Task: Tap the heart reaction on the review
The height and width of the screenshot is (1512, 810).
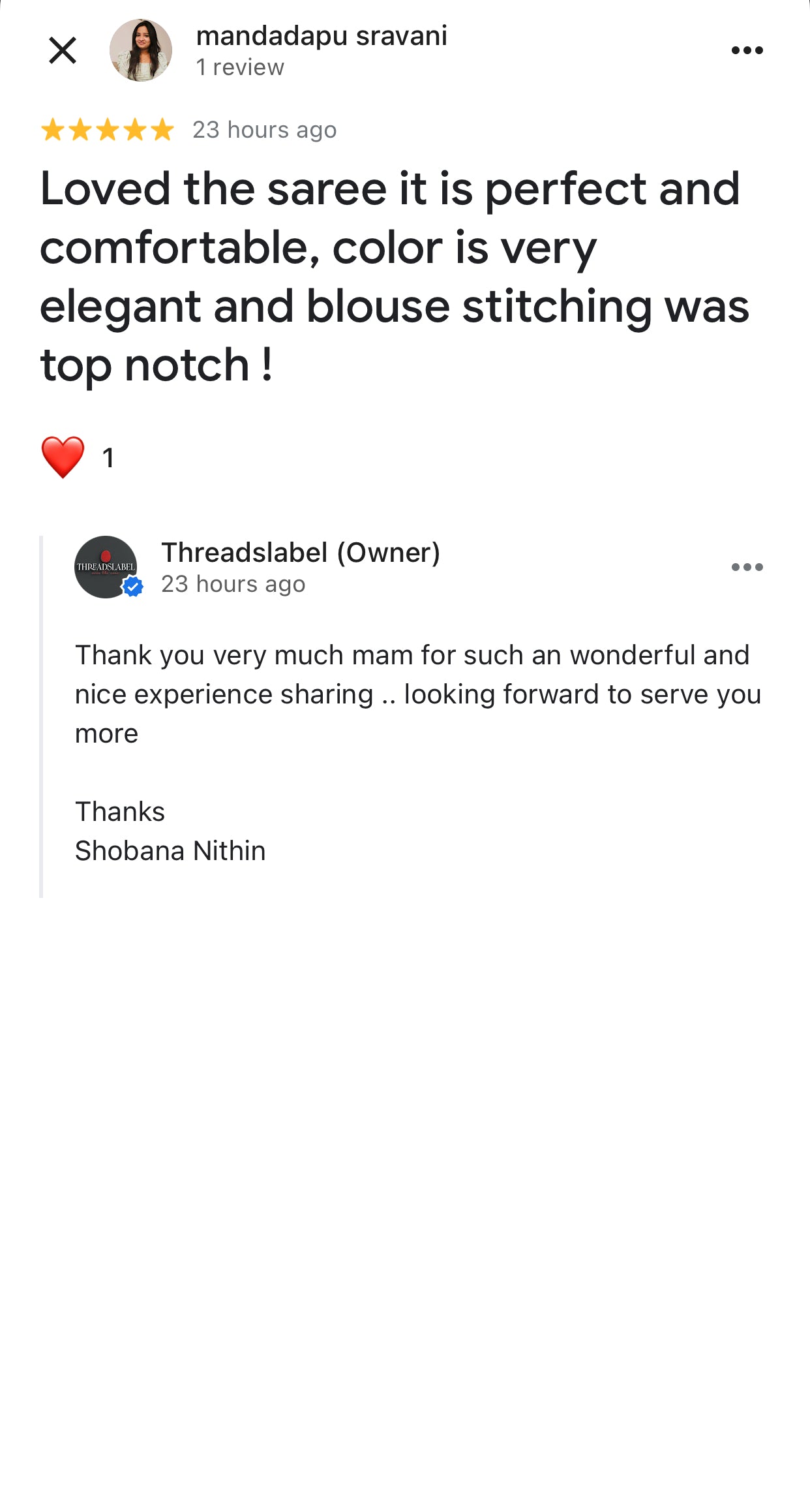Action: click(63, 457)
